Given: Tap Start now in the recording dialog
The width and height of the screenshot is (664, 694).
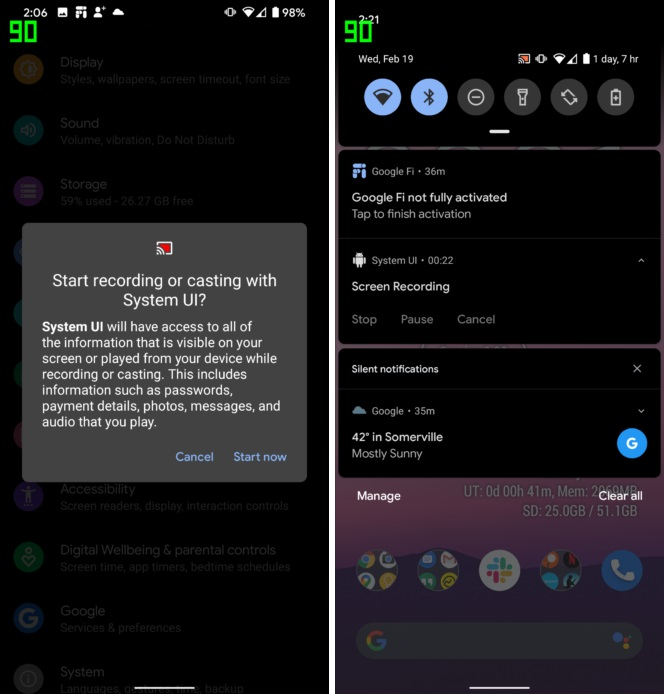Looking at the screenshot, I should (x=260, y=457).
